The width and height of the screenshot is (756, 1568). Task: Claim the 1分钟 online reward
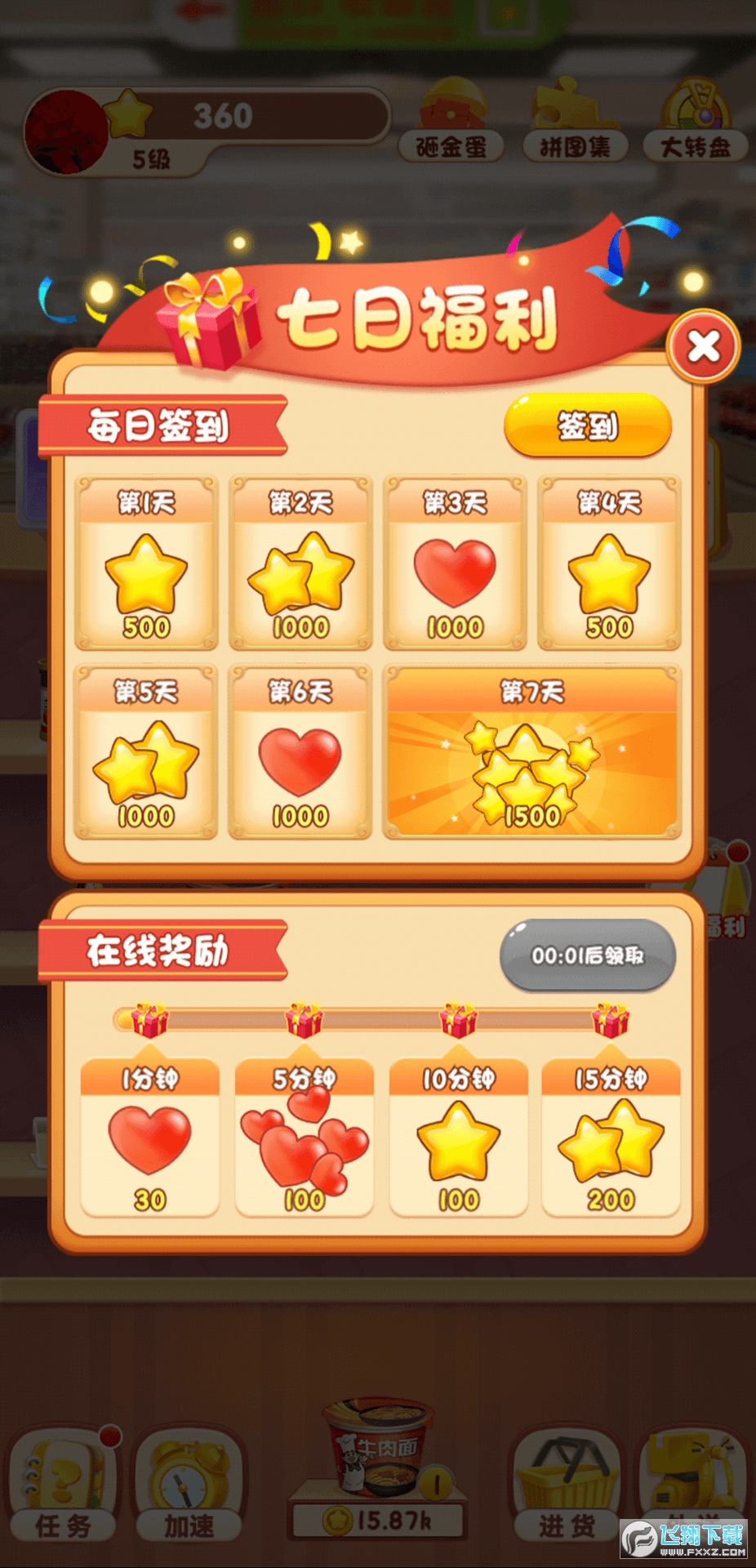(150, 1137)
